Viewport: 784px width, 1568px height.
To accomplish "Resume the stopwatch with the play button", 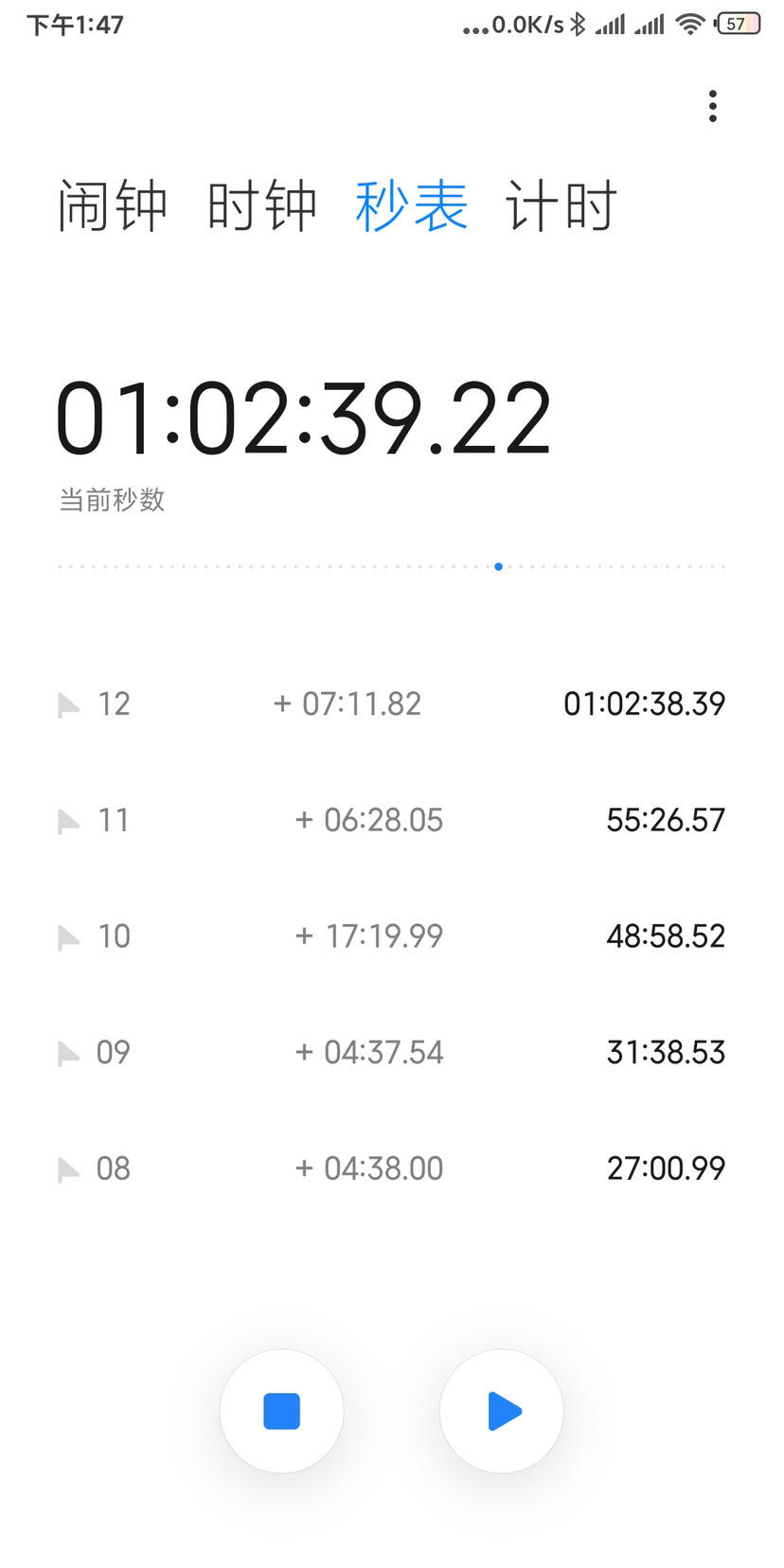I will click(x=502, y=1411).
